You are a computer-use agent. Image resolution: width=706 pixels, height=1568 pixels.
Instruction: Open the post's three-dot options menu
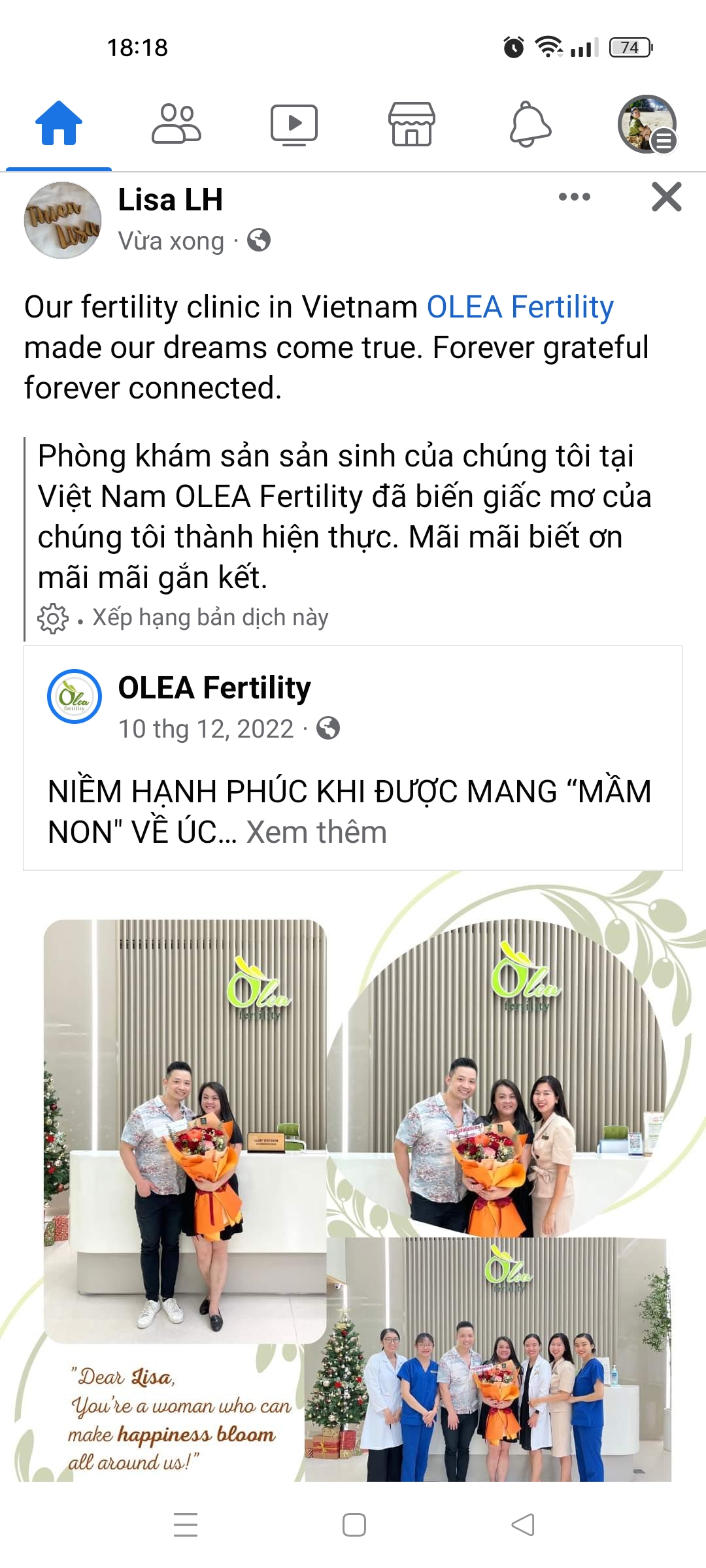click(x=575, y=197)
